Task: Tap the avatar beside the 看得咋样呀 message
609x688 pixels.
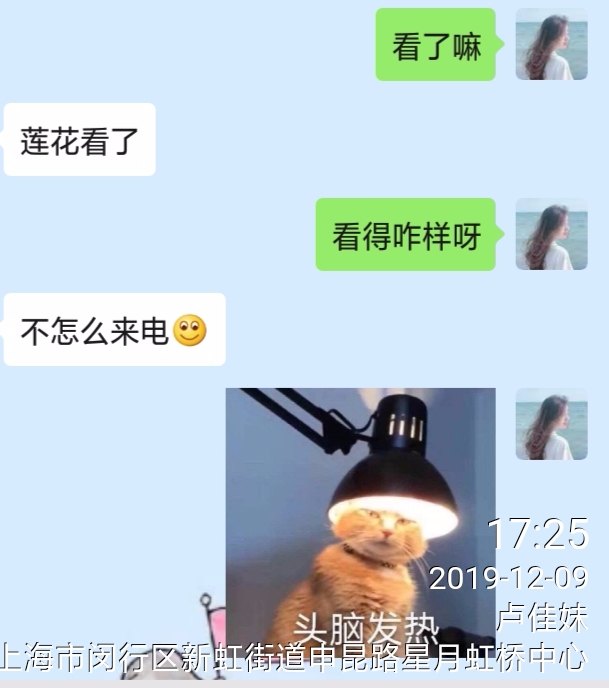Action: (x=551, y=234)
